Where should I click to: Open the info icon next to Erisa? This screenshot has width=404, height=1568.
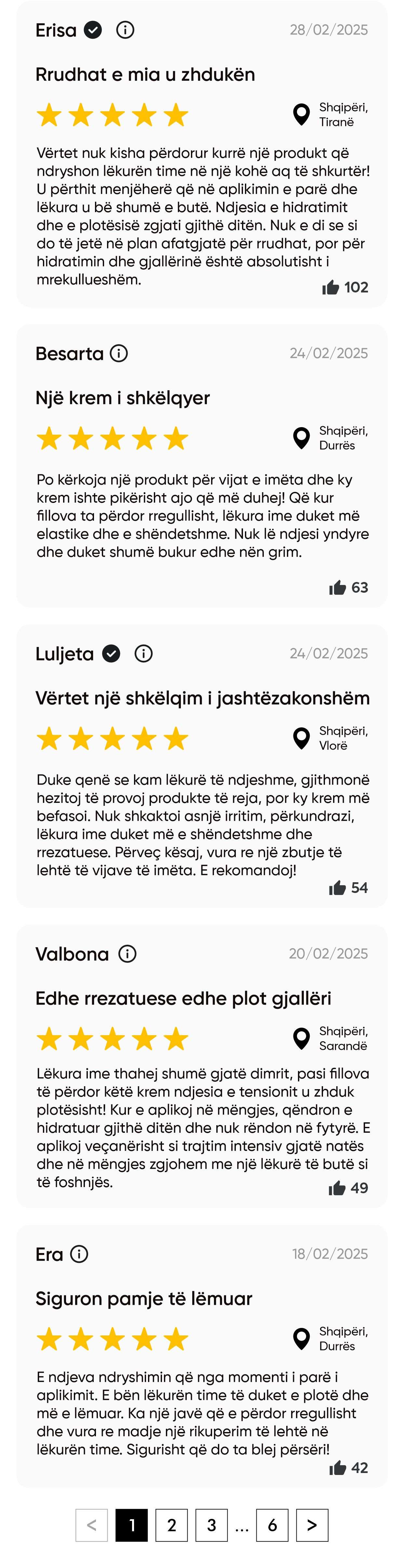[x=125, y=30]
